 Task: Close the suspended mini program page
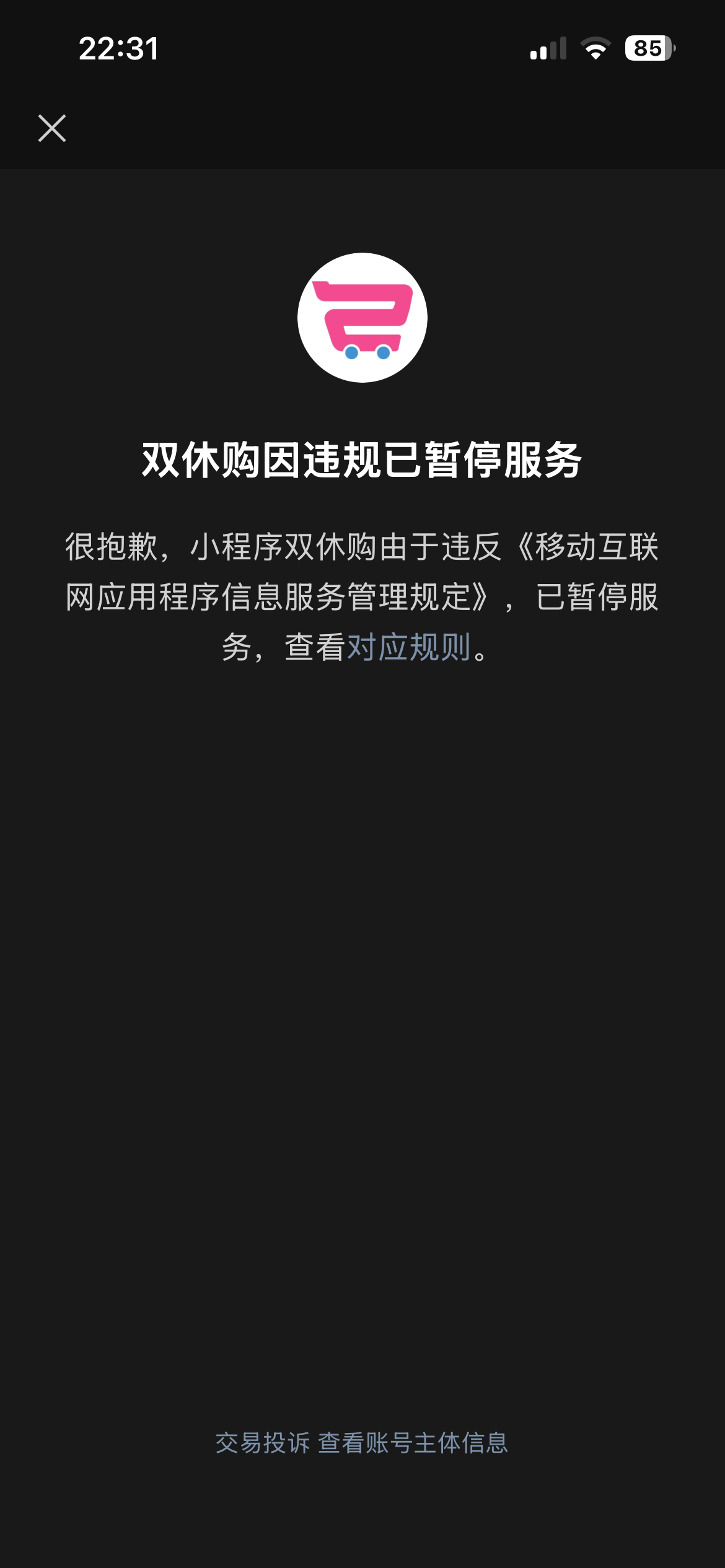(x=52, y=128)
